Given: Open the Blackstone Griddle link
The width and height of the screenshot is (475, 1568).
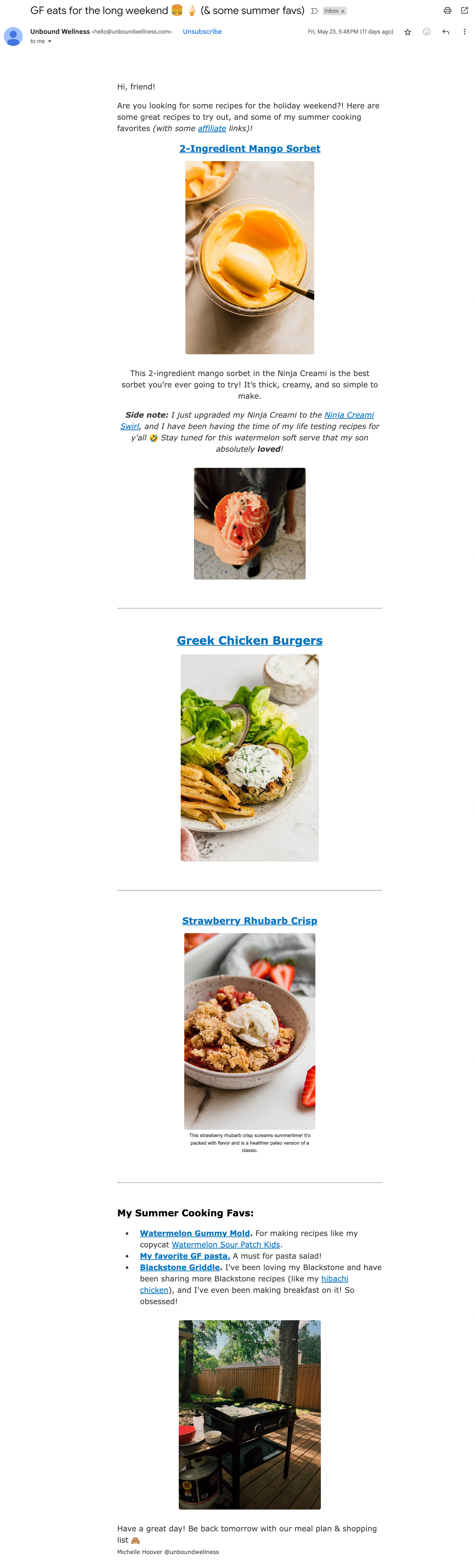Looking at the screenshot, I should [180, 1267].
